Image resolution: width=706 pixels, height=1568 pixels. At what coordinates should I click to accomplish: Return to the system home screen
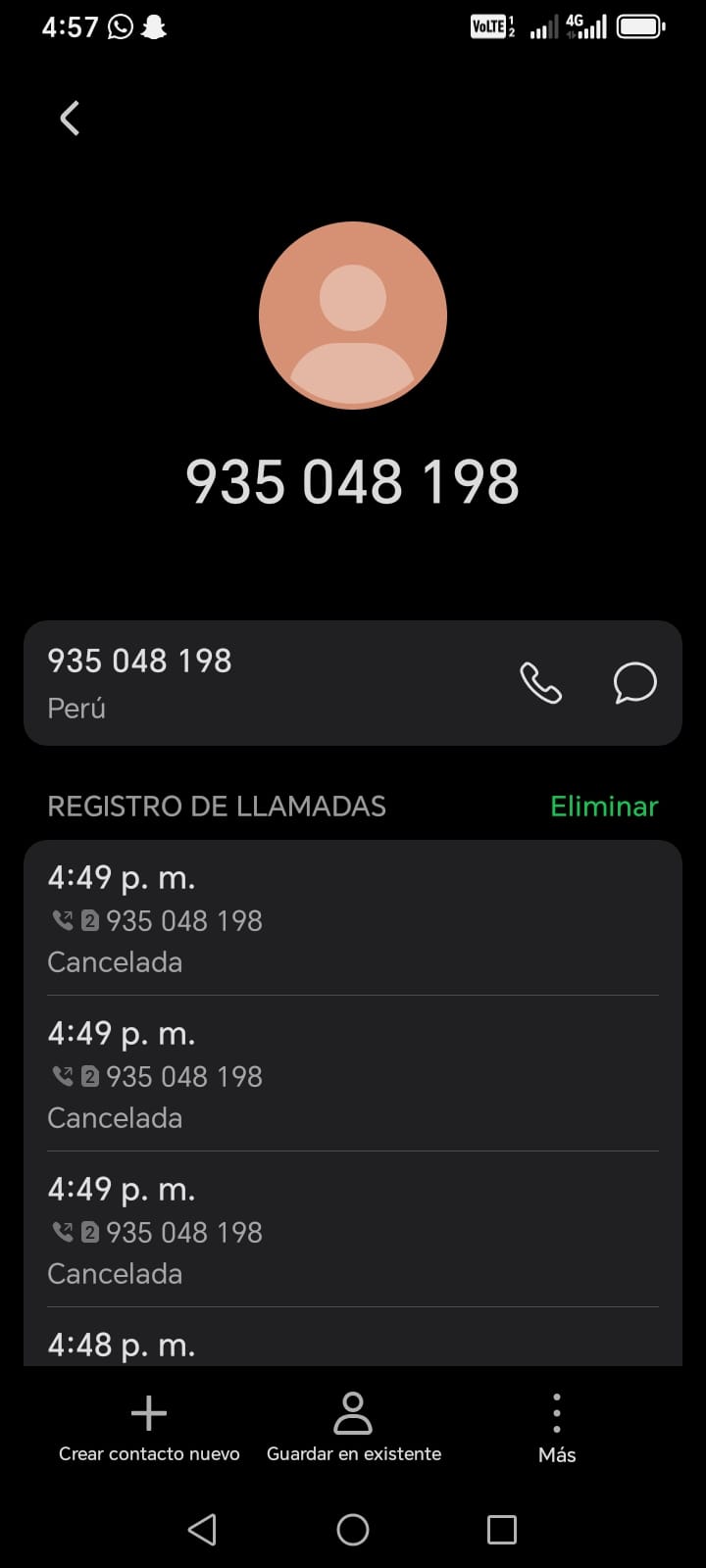click(353, 1530)
